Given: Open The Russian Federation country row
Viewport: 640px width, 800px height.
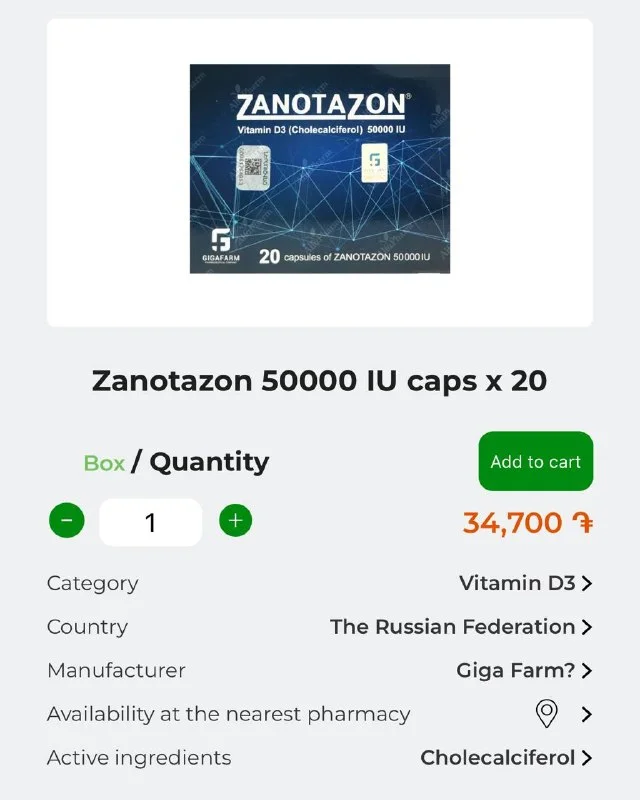Looking at the screenshot, I should click(319, 627).
